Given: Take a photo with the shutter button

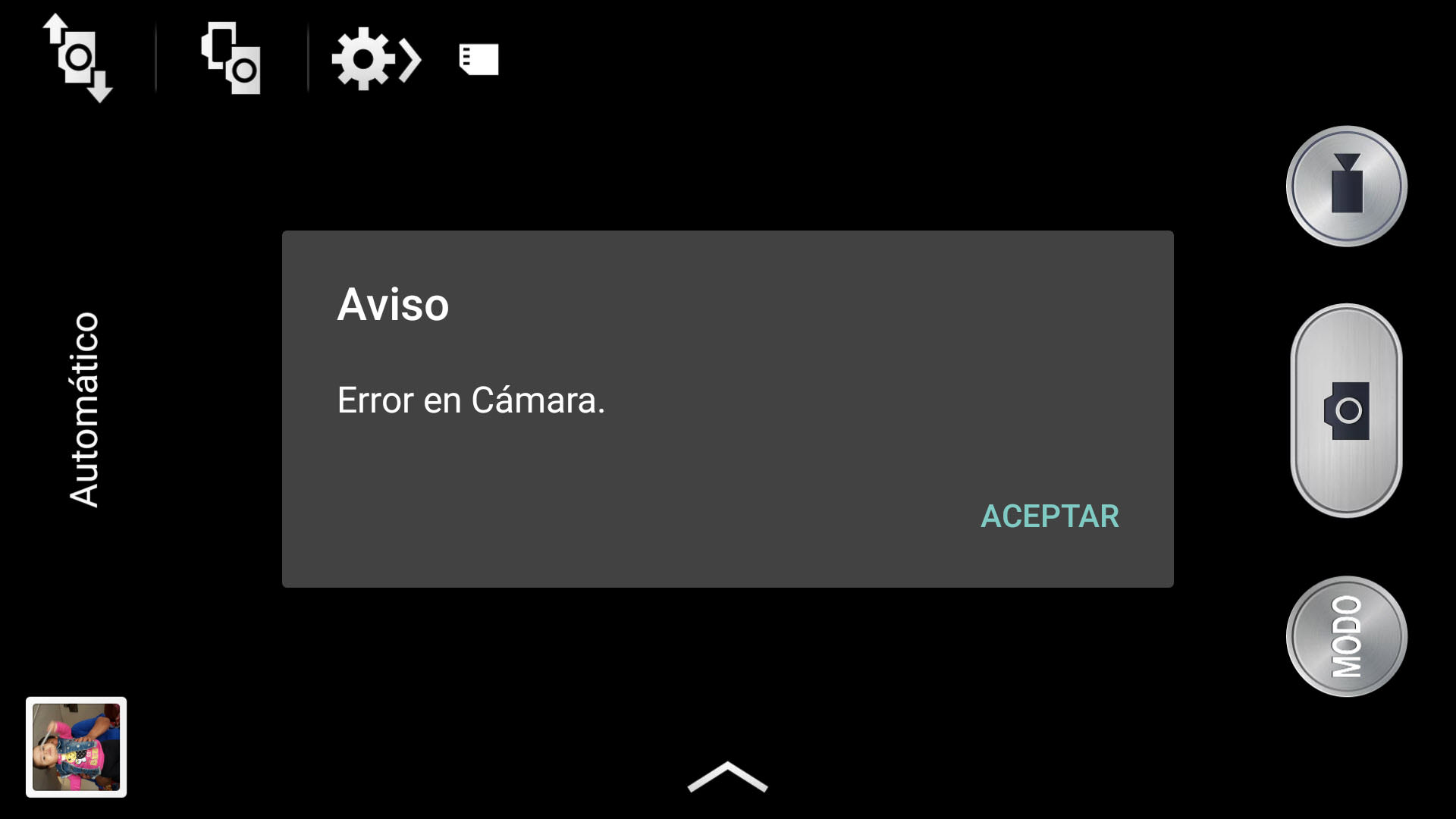Looking at the screenshot, I should (1346, 410).
